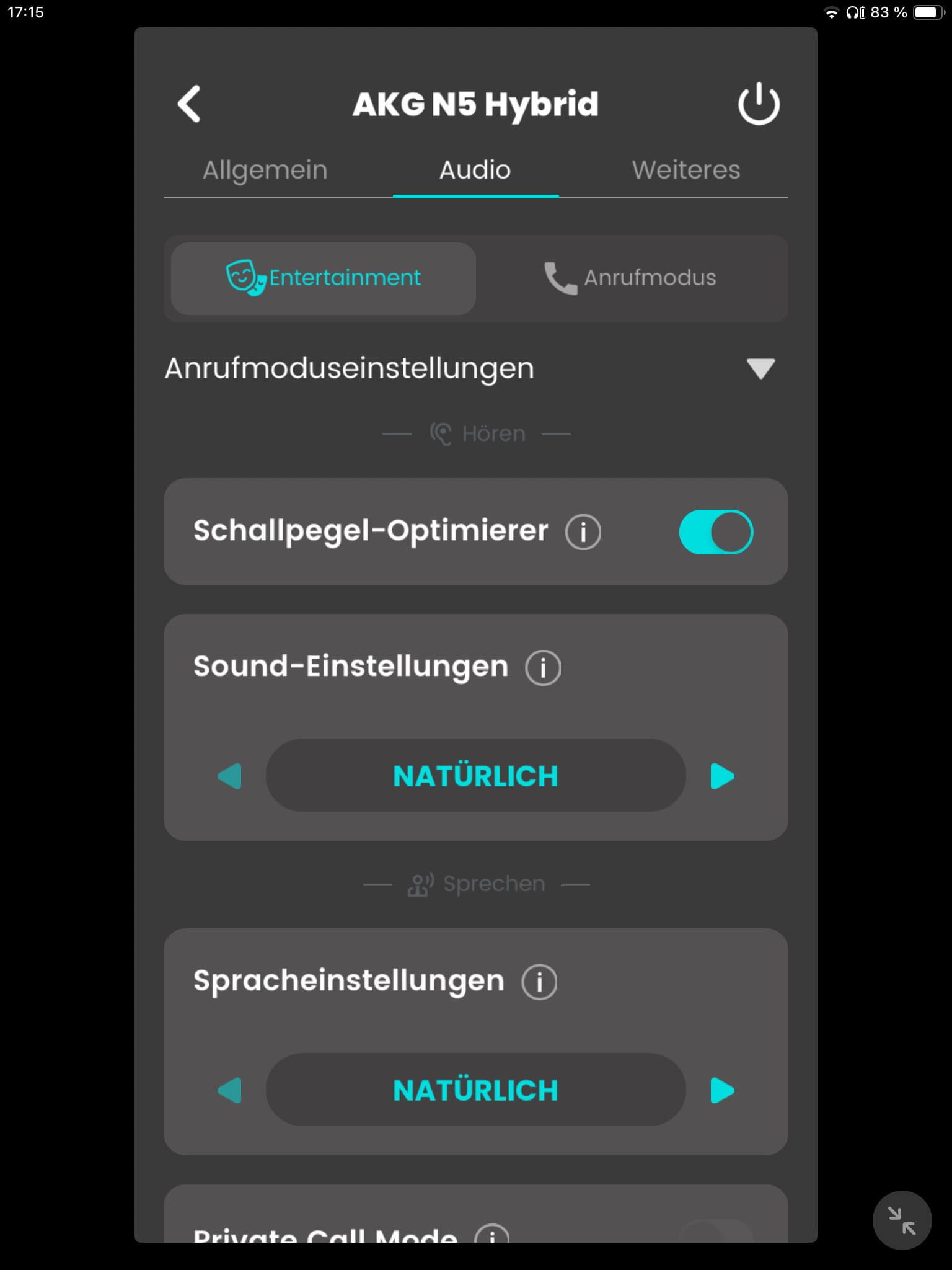Tap the power icon for AKG N5 Hybrid
This screenshot has width=952, height=1270.
tap(759, 104)
